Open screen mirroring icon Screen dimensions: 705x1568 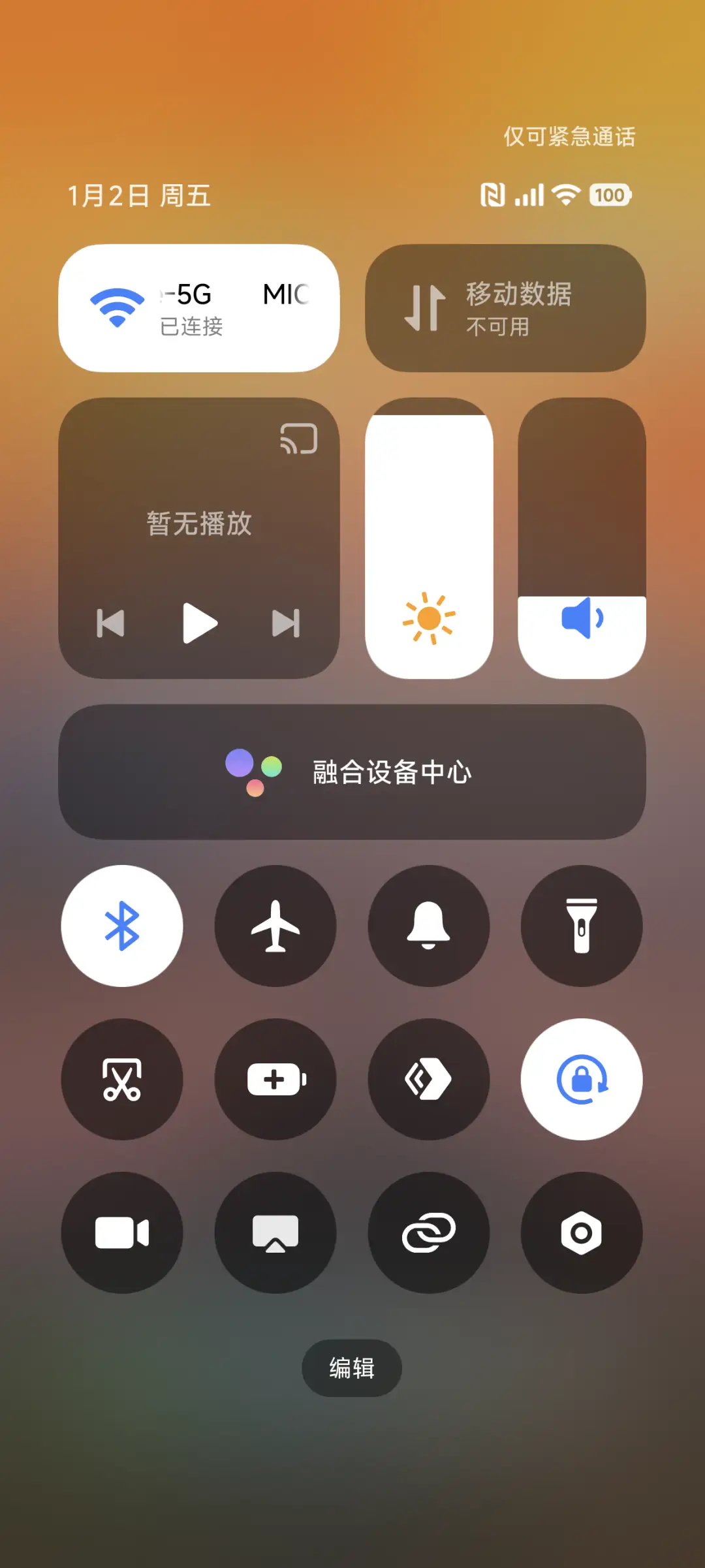[275, 1232]
